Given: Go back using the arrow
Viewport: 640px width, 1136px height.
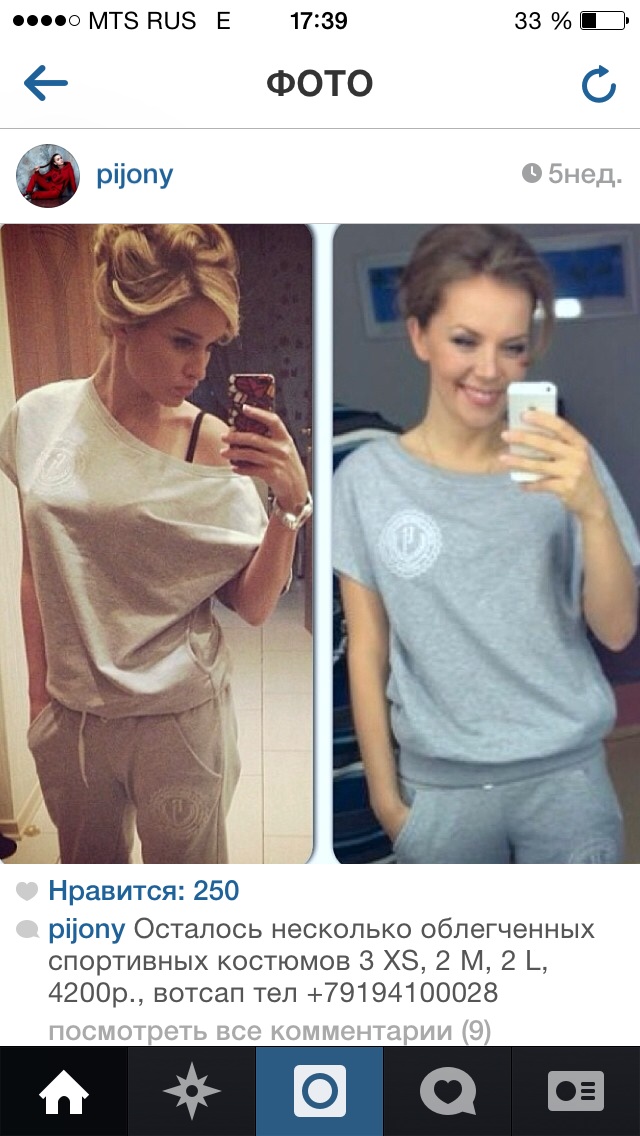Looking at the screenshot, I should click(x=45, y=84).
